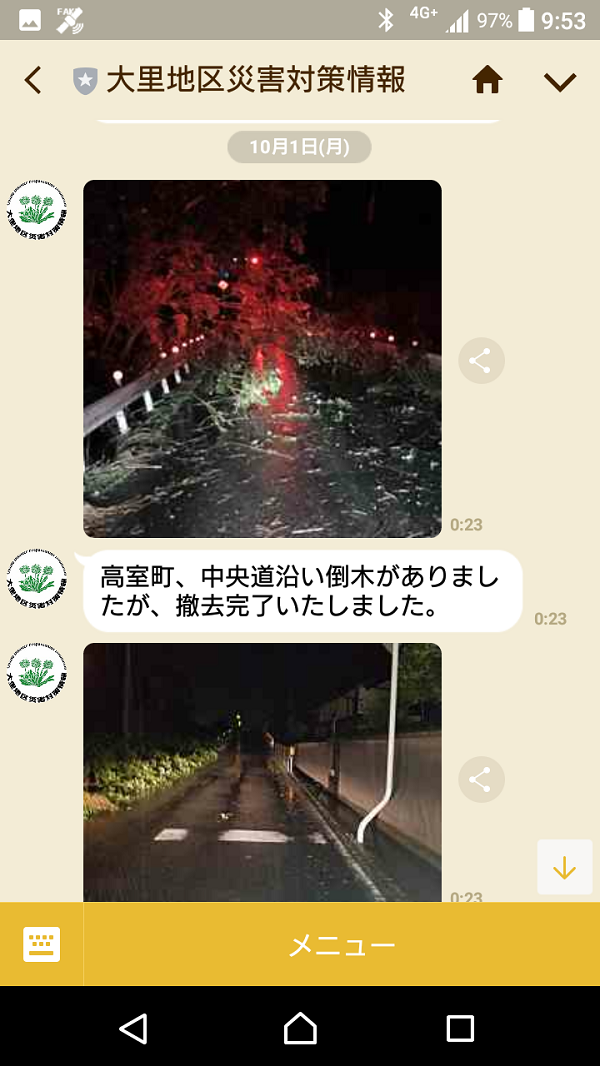
Task: Share the cleared road photo
Action: (x=481, y=780)
